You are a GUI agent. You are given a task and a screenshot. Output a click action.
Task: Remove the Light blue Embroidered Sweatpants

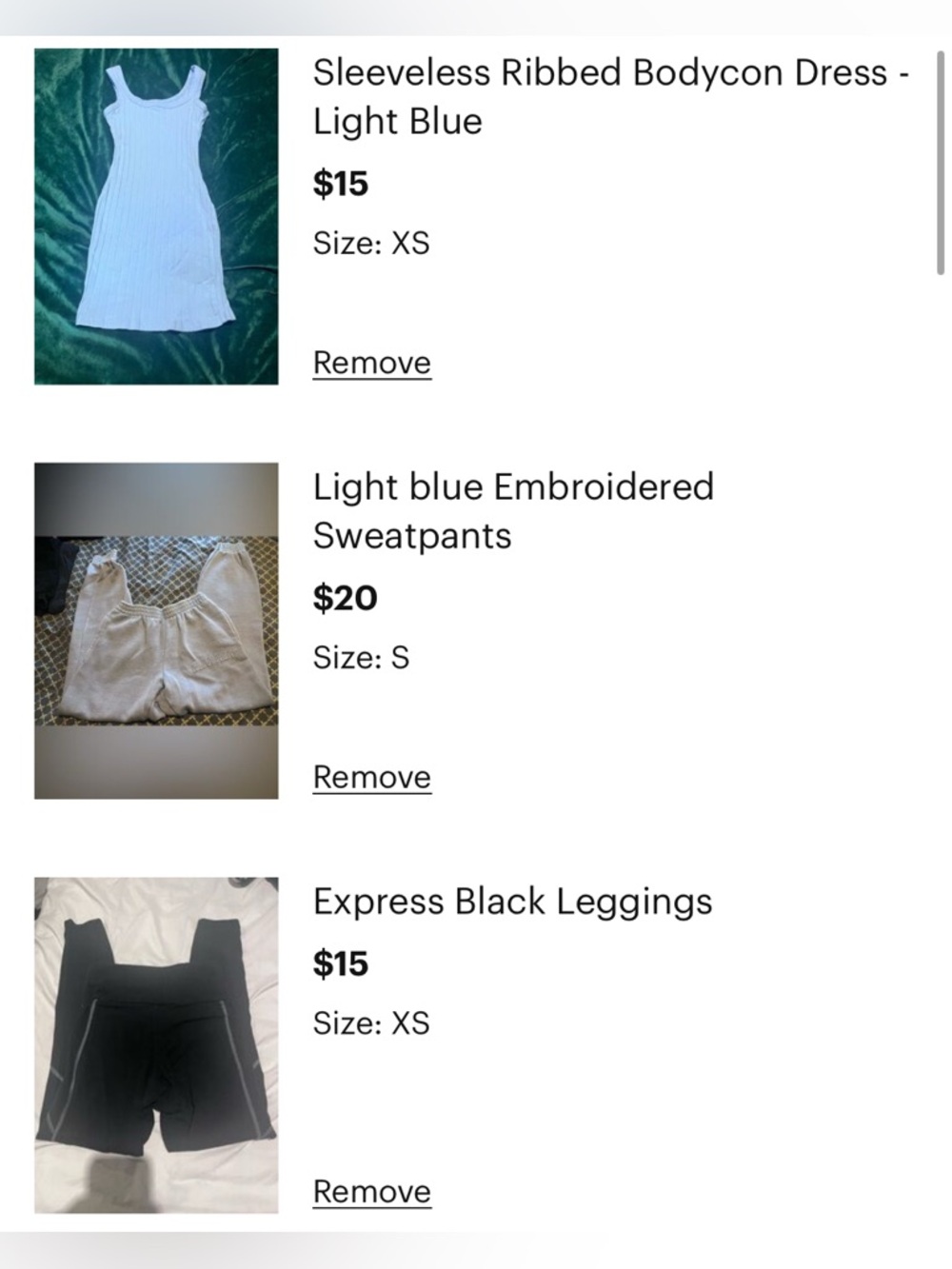(x=371, y=777)
